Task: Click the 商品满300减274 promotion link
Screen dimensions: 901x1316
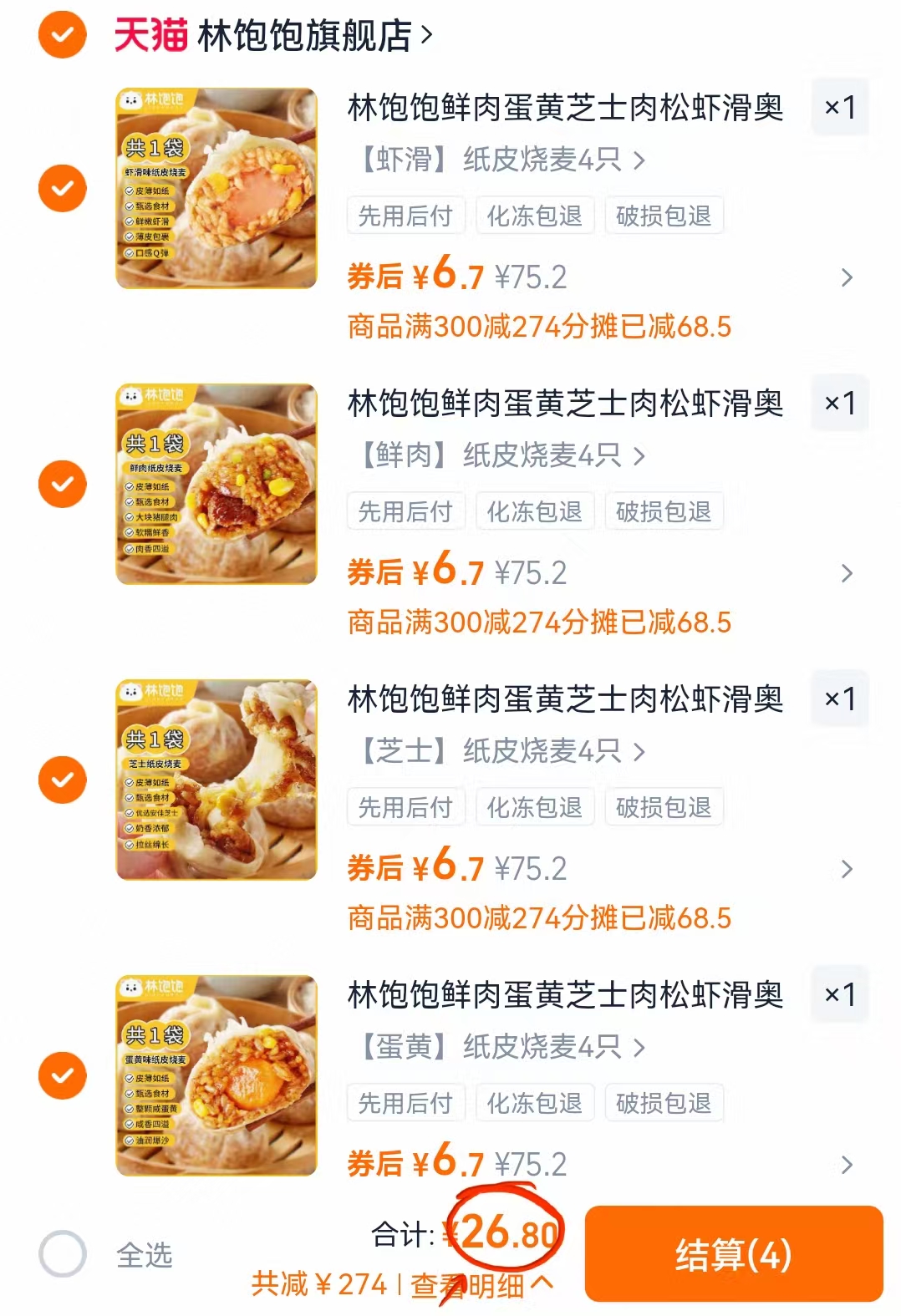Action: click(540, 329)
